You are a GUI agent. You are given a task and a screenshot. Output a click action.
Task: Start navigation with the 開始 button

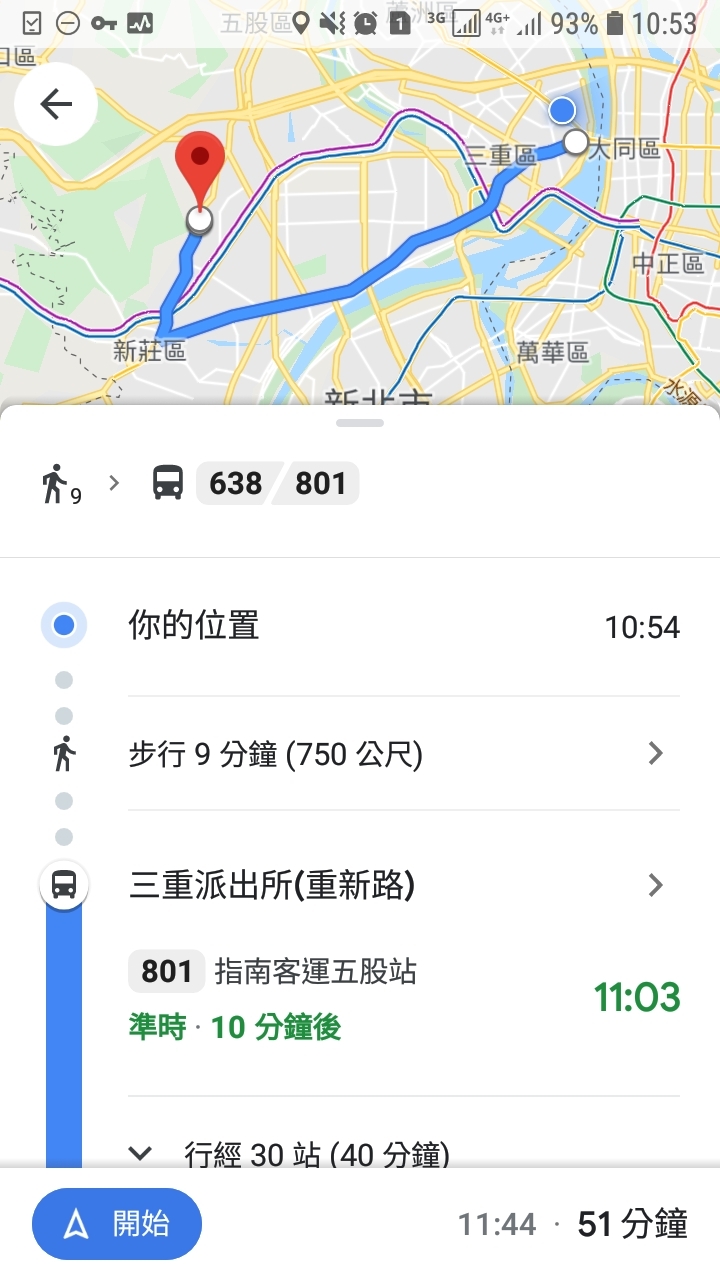coord(117,1223)
